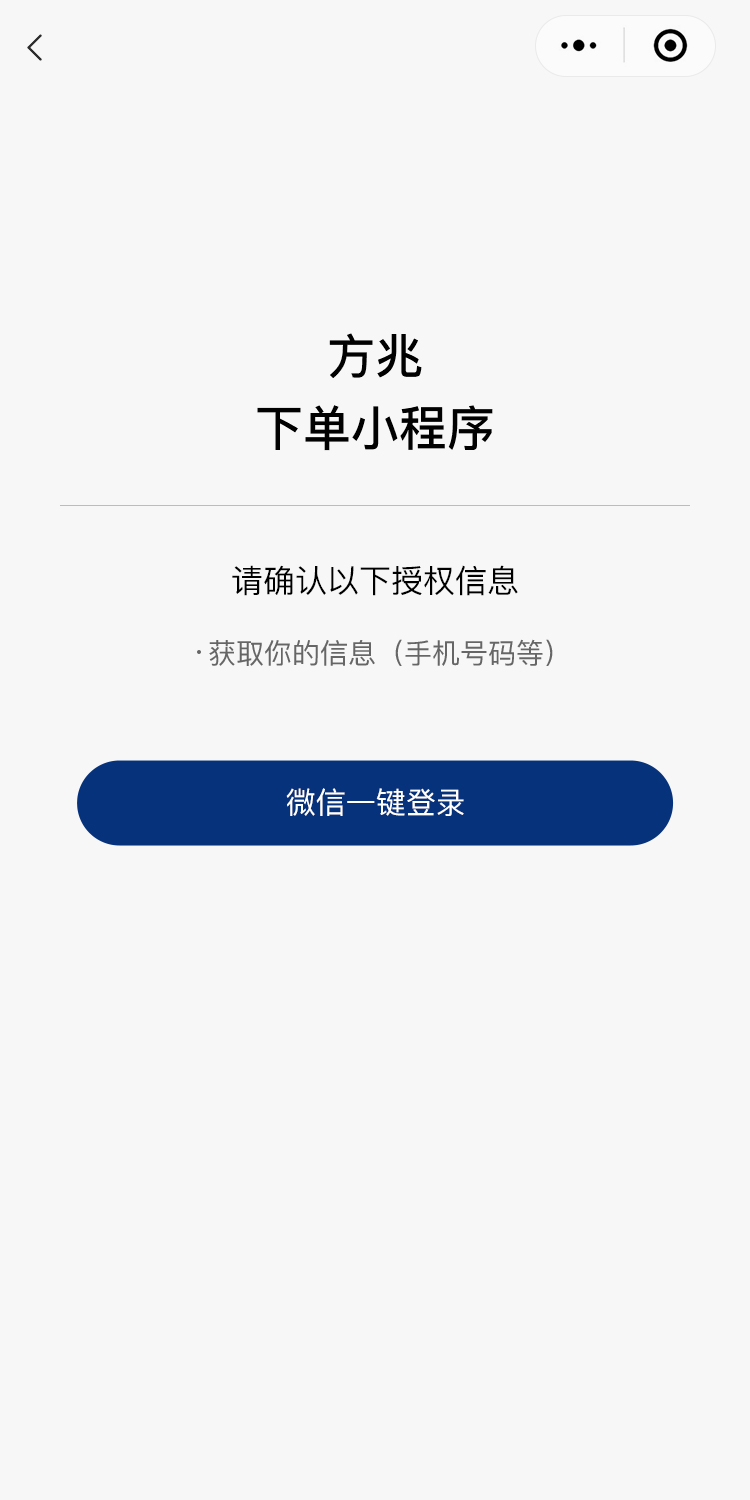Open the mini program three-dot menu
The width and height of the screenshot is (750, 1500).
[579, 46]
